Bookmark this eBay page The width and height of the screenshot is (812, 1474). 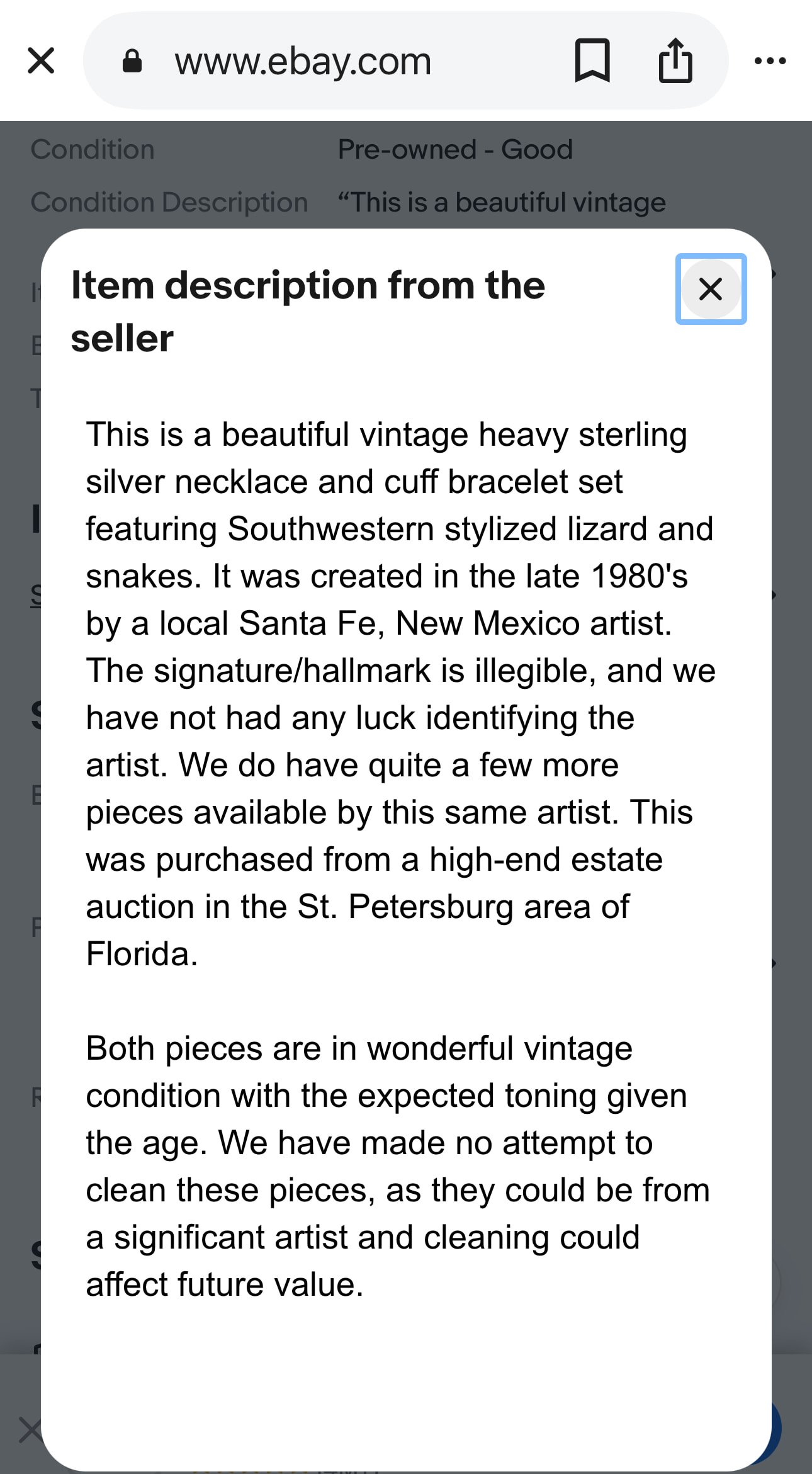[592, 61]
